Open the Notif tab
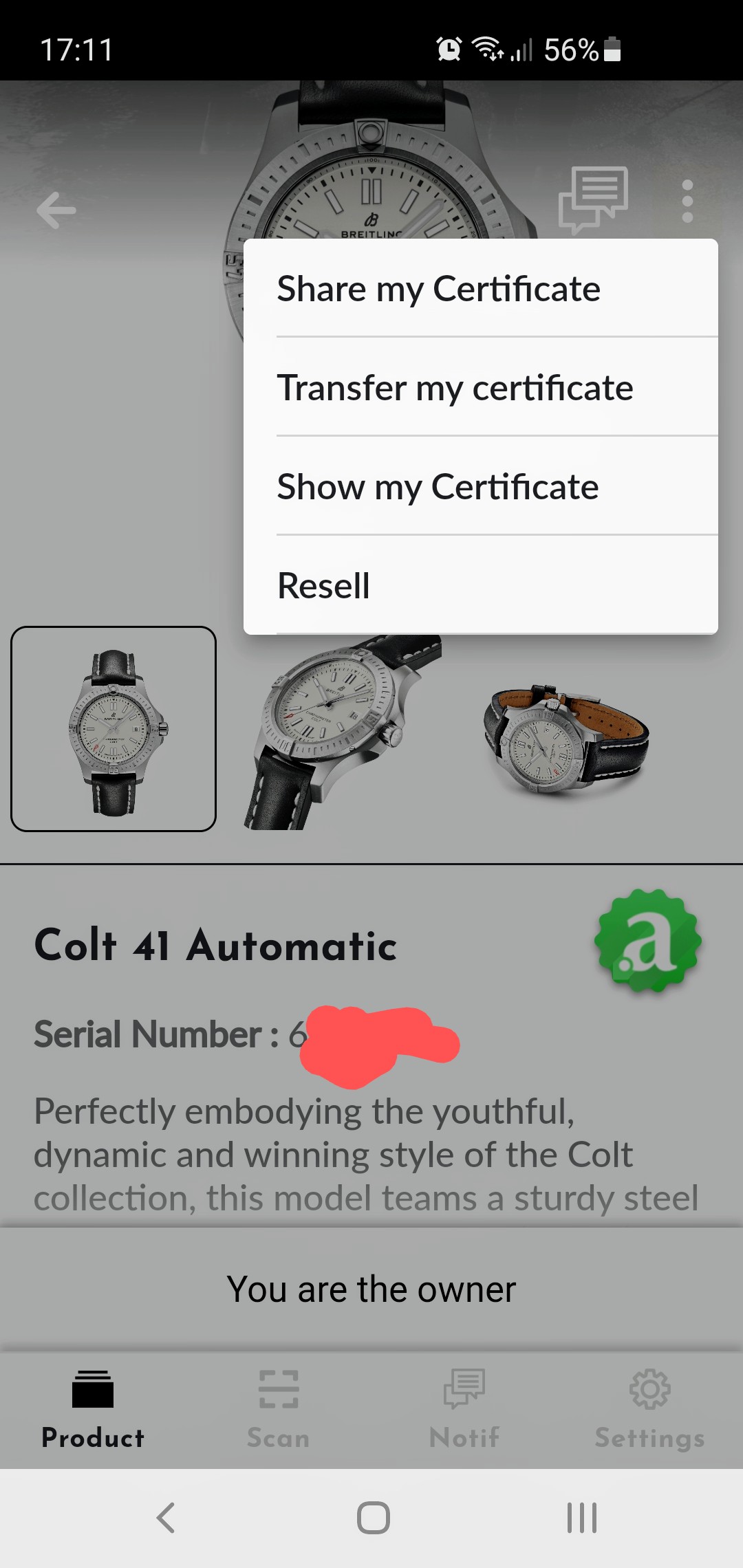The width and height of the screenshot is (743, 1568). (x=464, y=1409)
